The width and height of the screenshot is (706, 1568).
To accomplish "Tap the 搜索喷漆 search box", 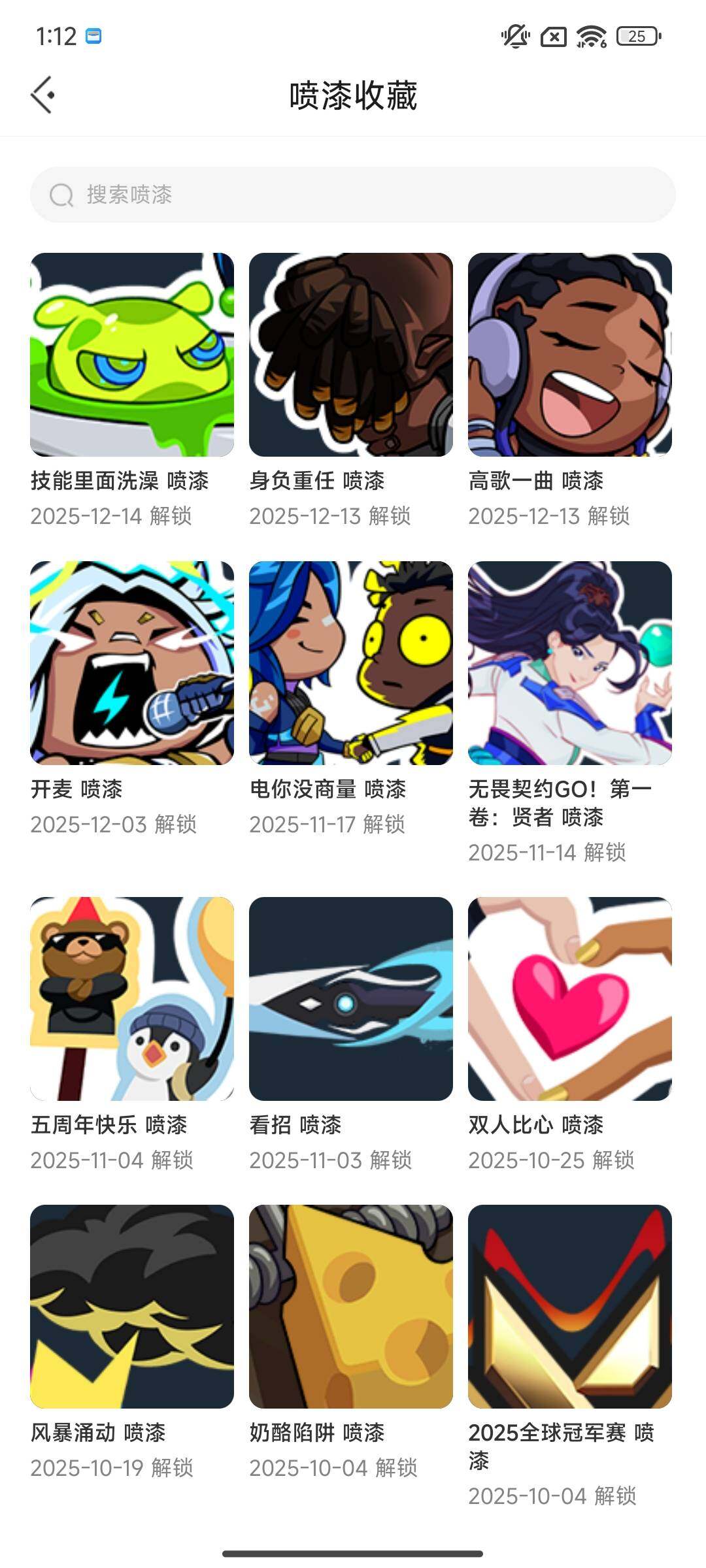I will 353,195.
